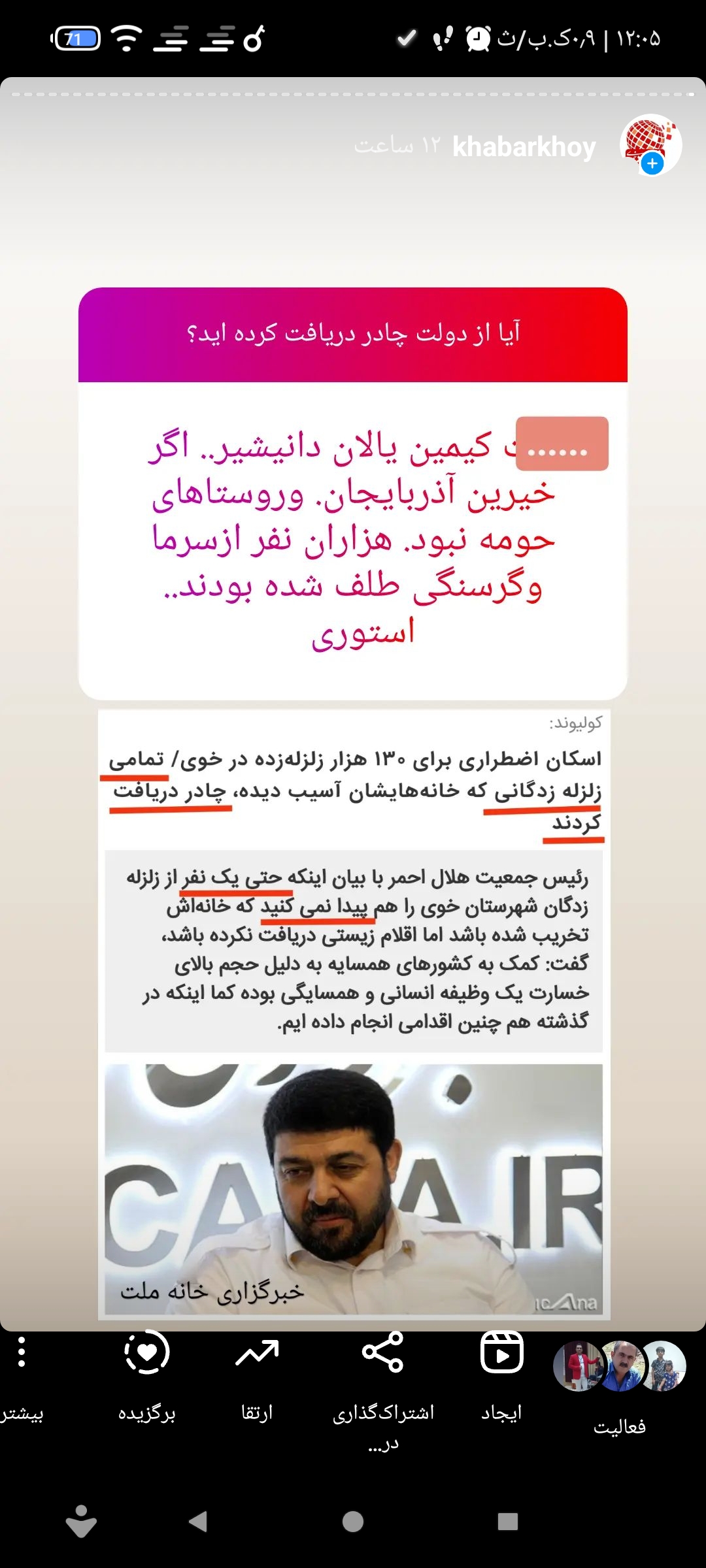Go back with system back button
The width and height of the screenshot is (706, 1568).
pyautogui.click(x=197, y=1522)
